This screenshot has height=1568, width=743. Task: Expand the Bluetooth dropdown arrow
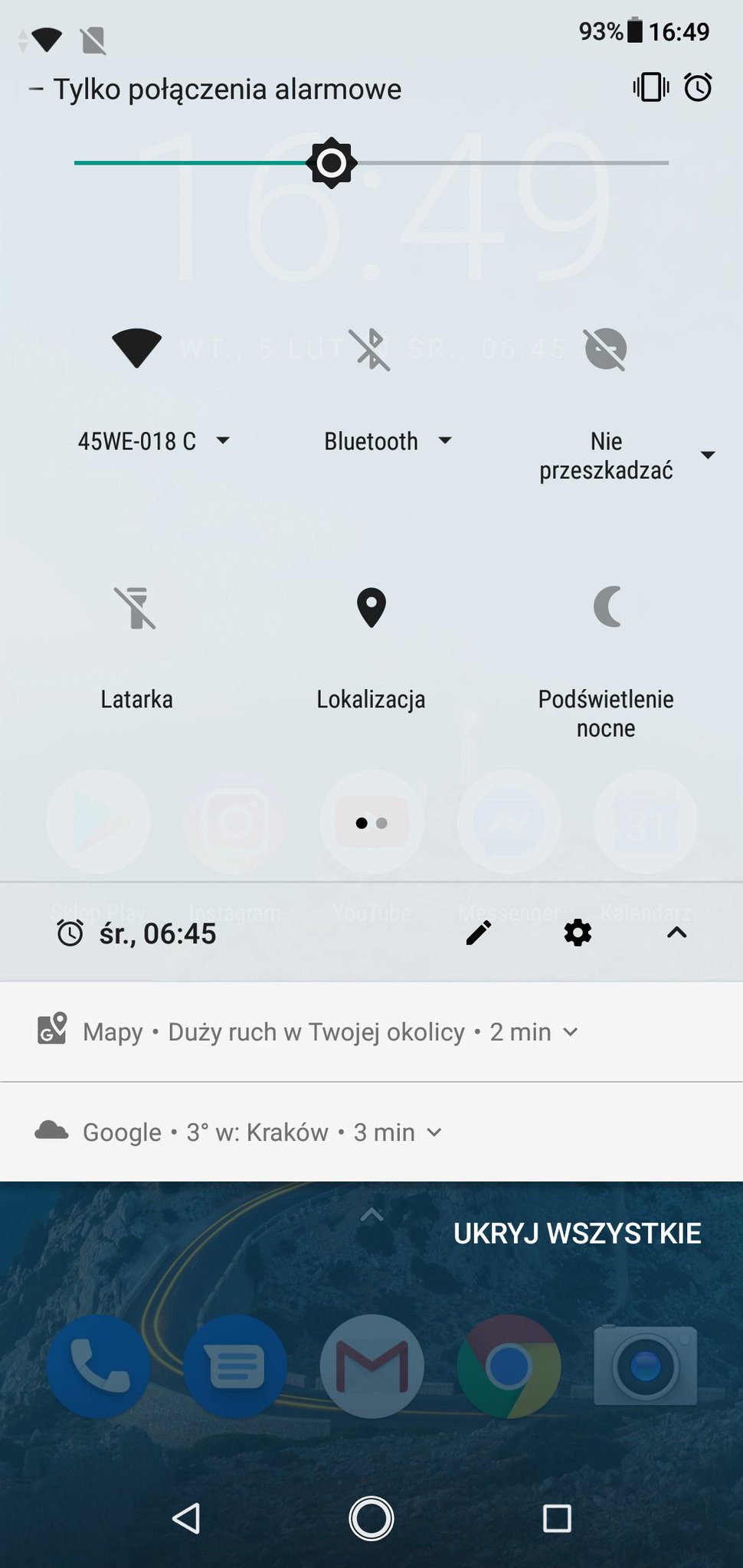tap(444, 440)
